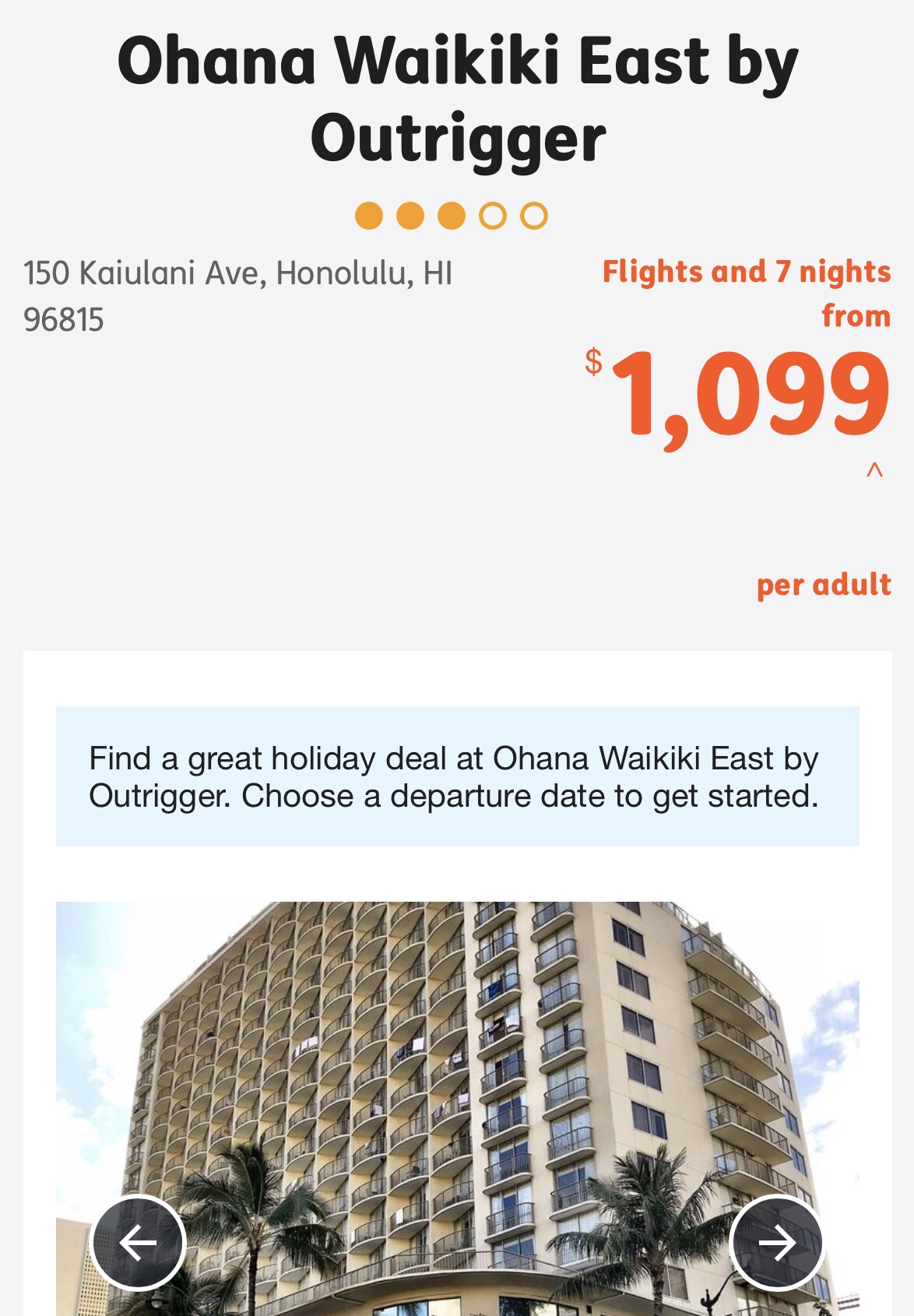This screenshot has width=914, height=1316.
Task: Show the previous hotel photo
Action: [139, 1243]
